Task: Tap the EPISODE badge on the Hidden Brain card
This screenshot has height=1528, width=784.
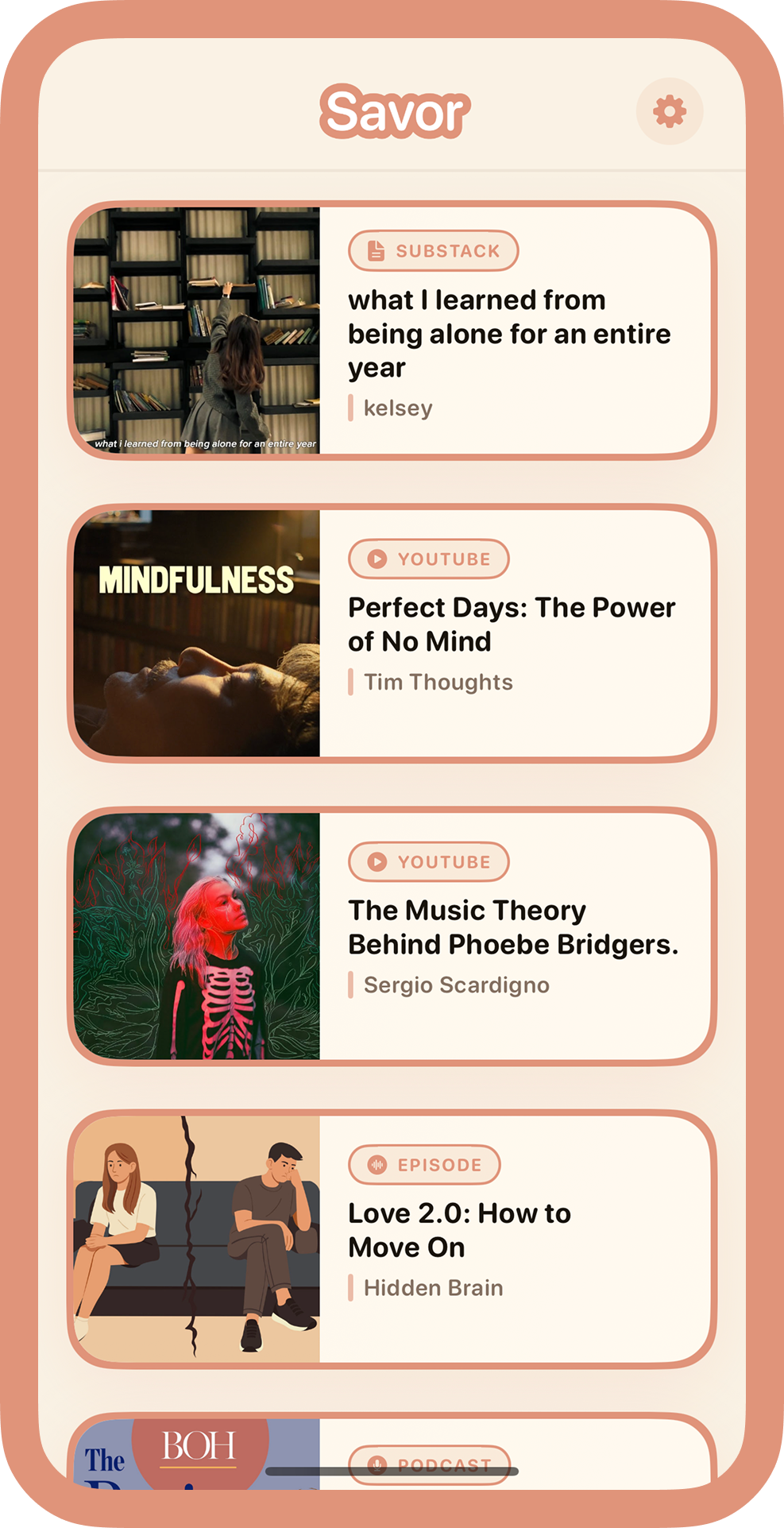Action: (424, 1164)
